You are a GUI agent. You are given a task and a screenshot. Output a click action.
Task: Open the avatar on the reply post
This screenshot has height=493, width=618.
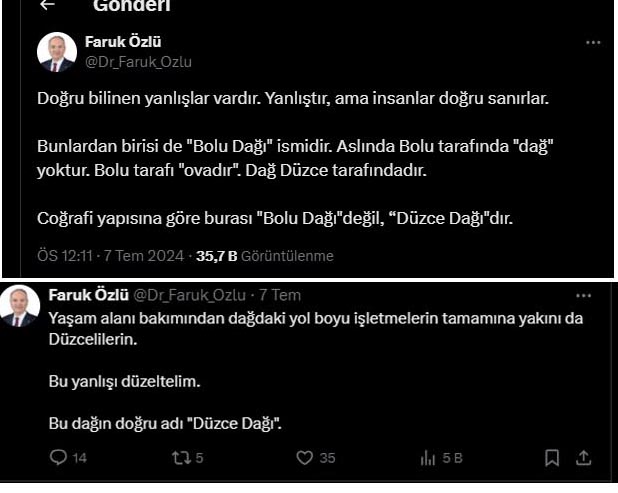click(20, 306)
